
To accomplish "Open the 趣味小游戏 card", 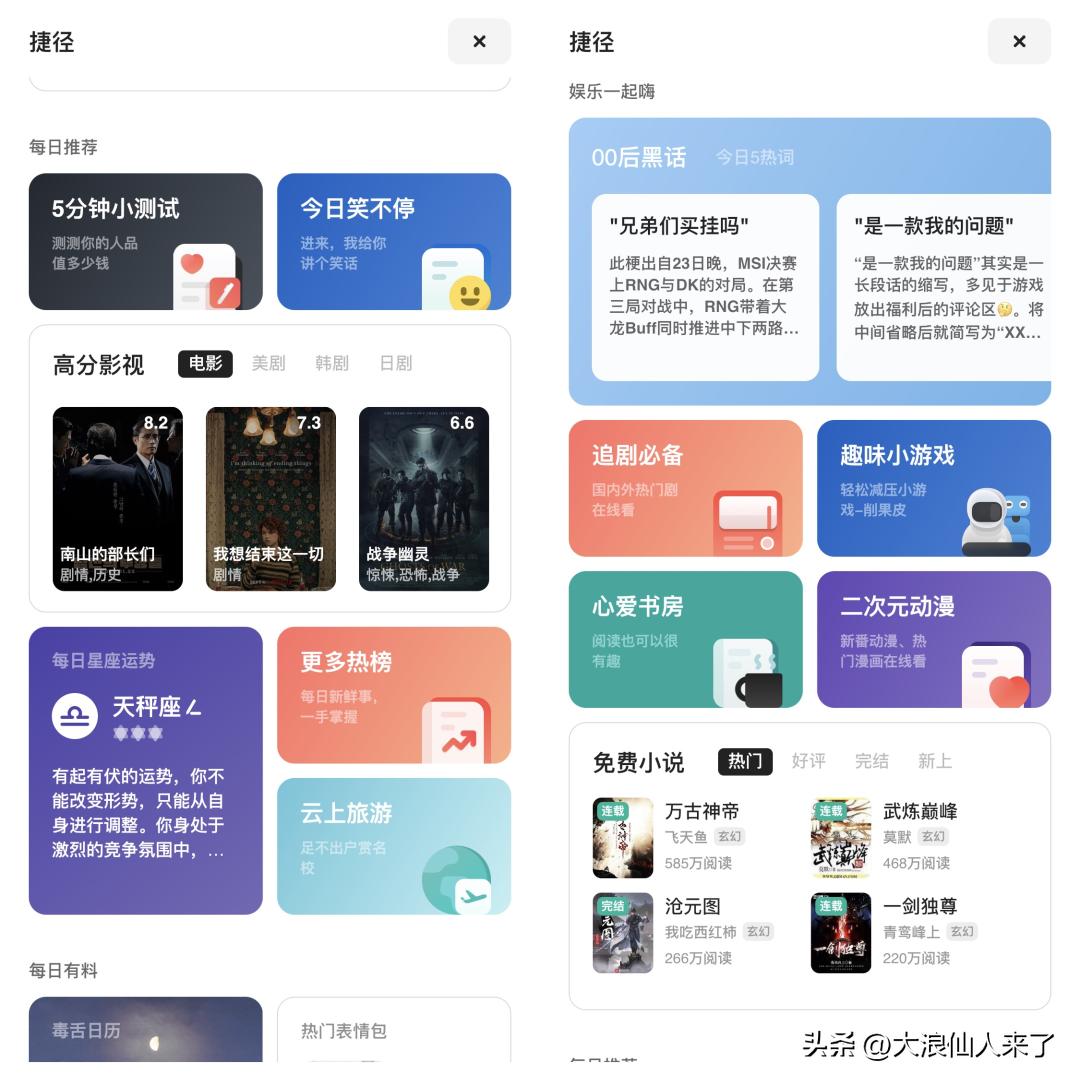I will 933,487.
